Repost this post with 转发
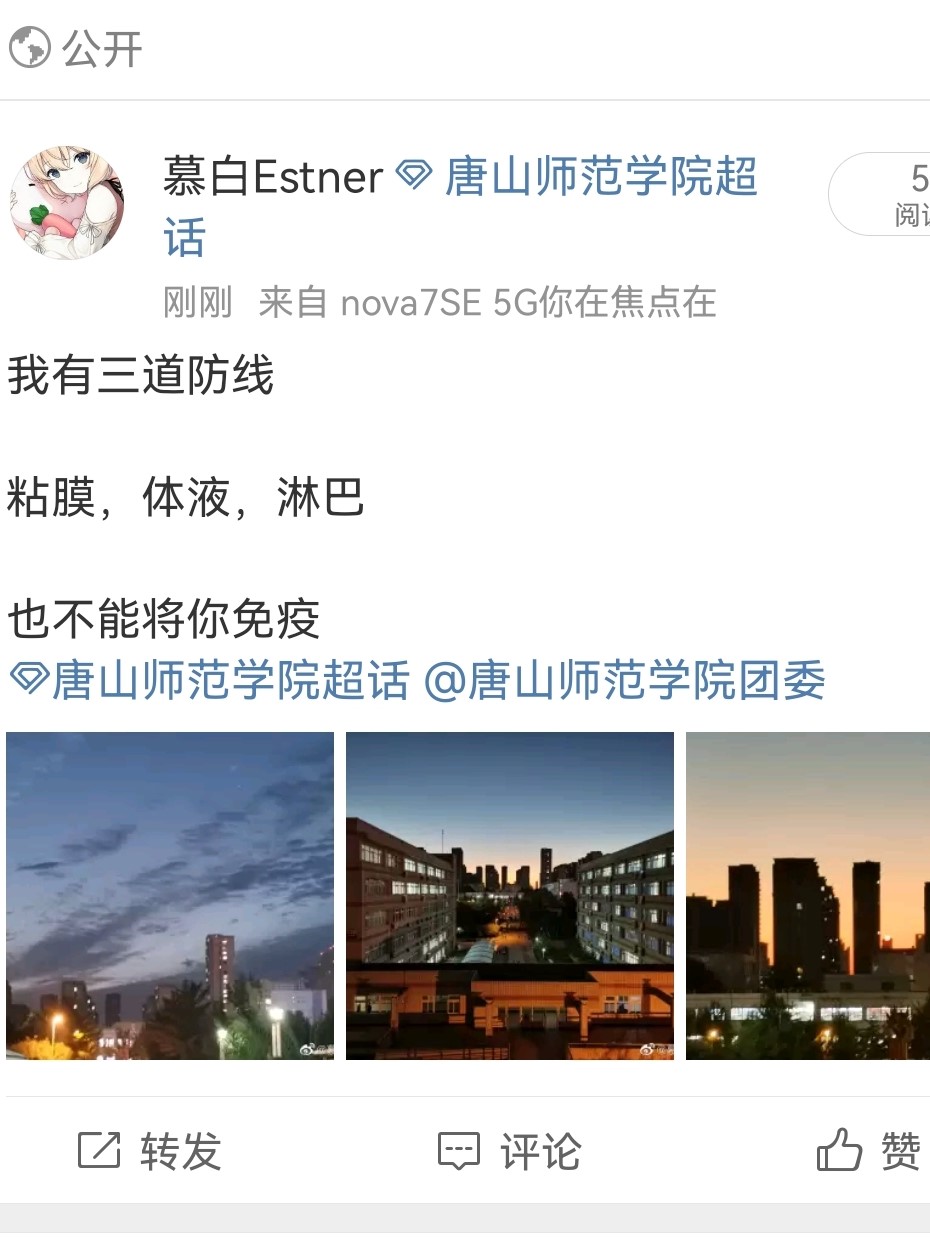This screenshot has height=1238, width=930. 150,1151
